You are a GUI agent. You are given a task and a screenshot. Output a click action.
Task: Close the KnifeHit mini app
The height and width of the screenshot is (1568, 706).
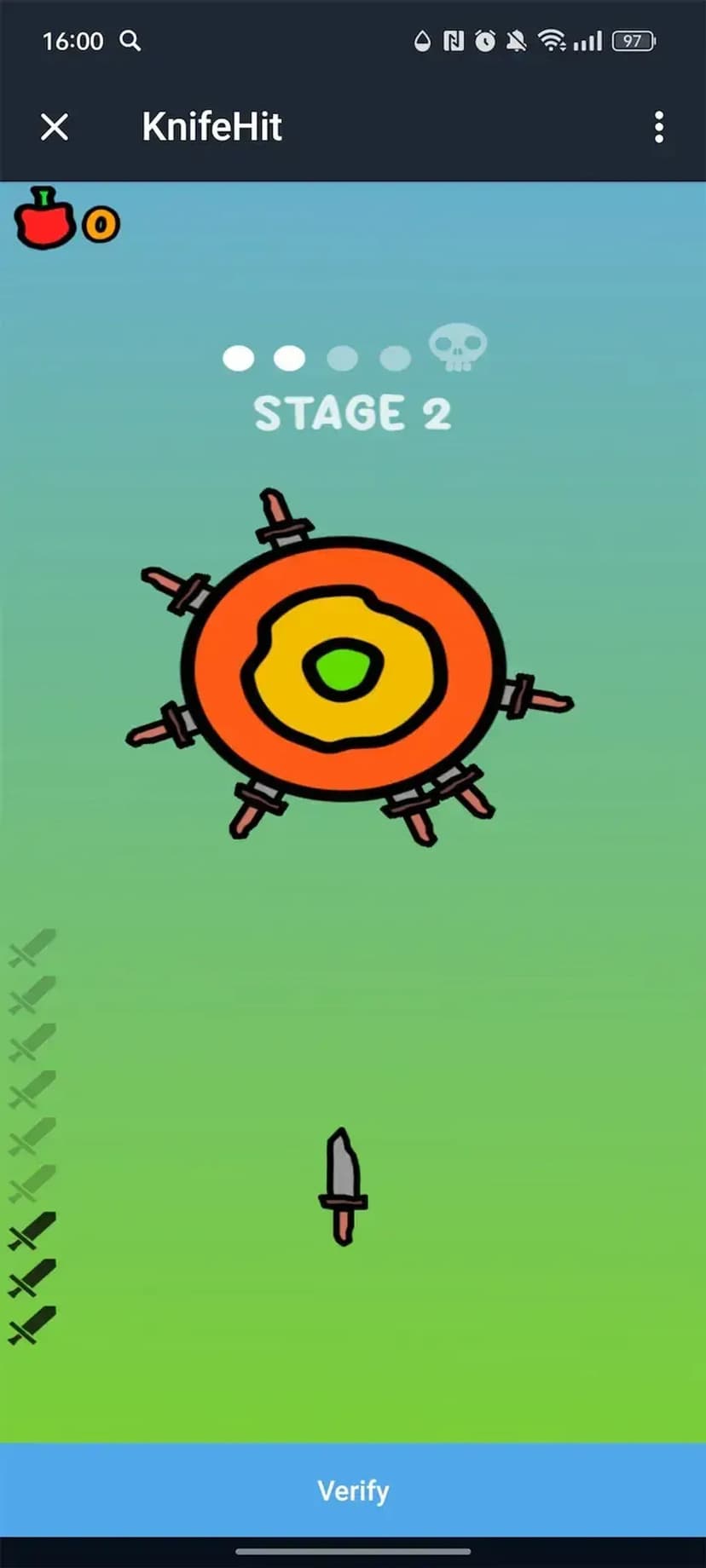[x=55, y=128]
